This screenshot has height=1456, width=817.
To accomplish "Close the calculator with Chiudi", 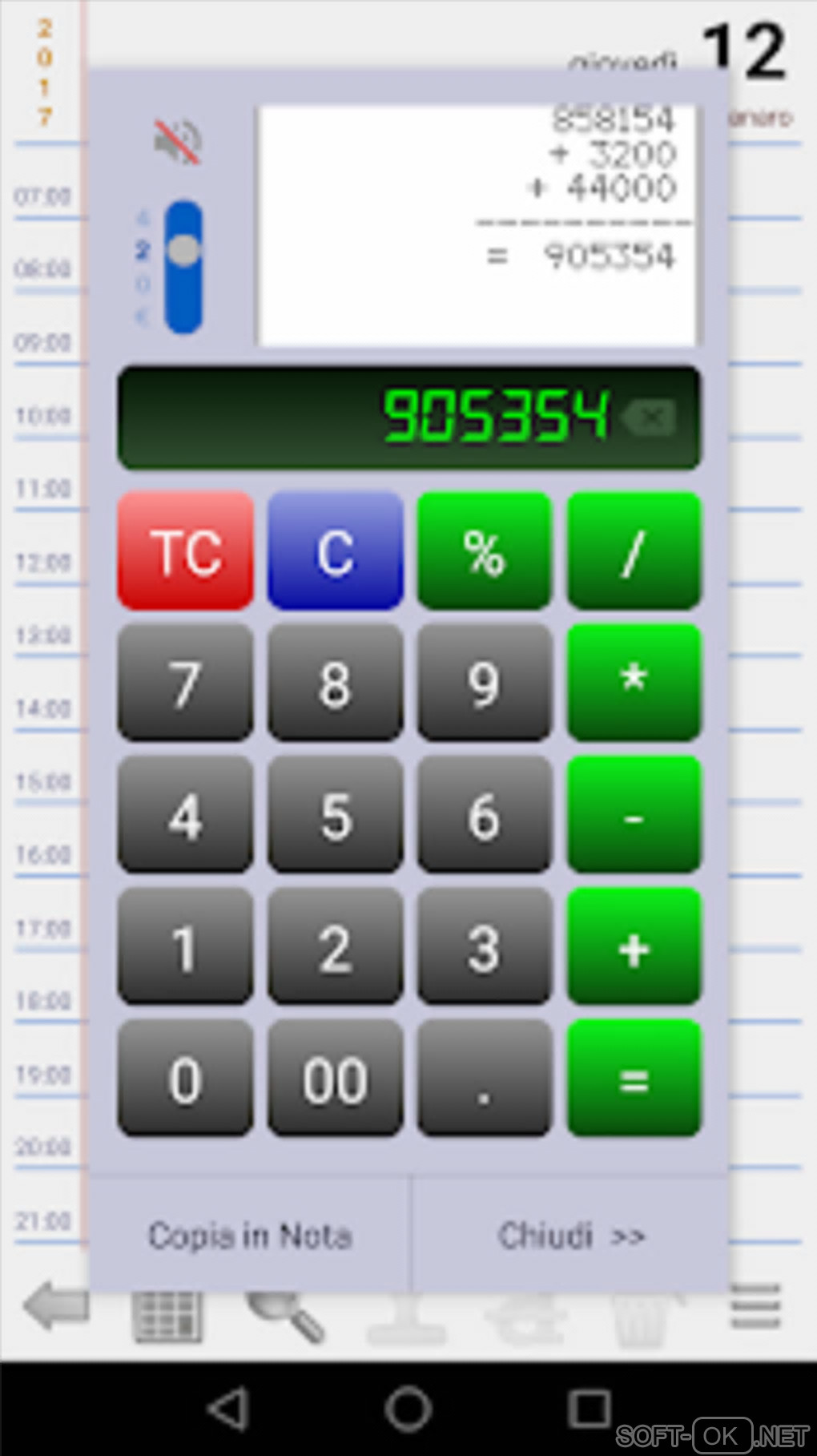I will (x=570, y=1236).
